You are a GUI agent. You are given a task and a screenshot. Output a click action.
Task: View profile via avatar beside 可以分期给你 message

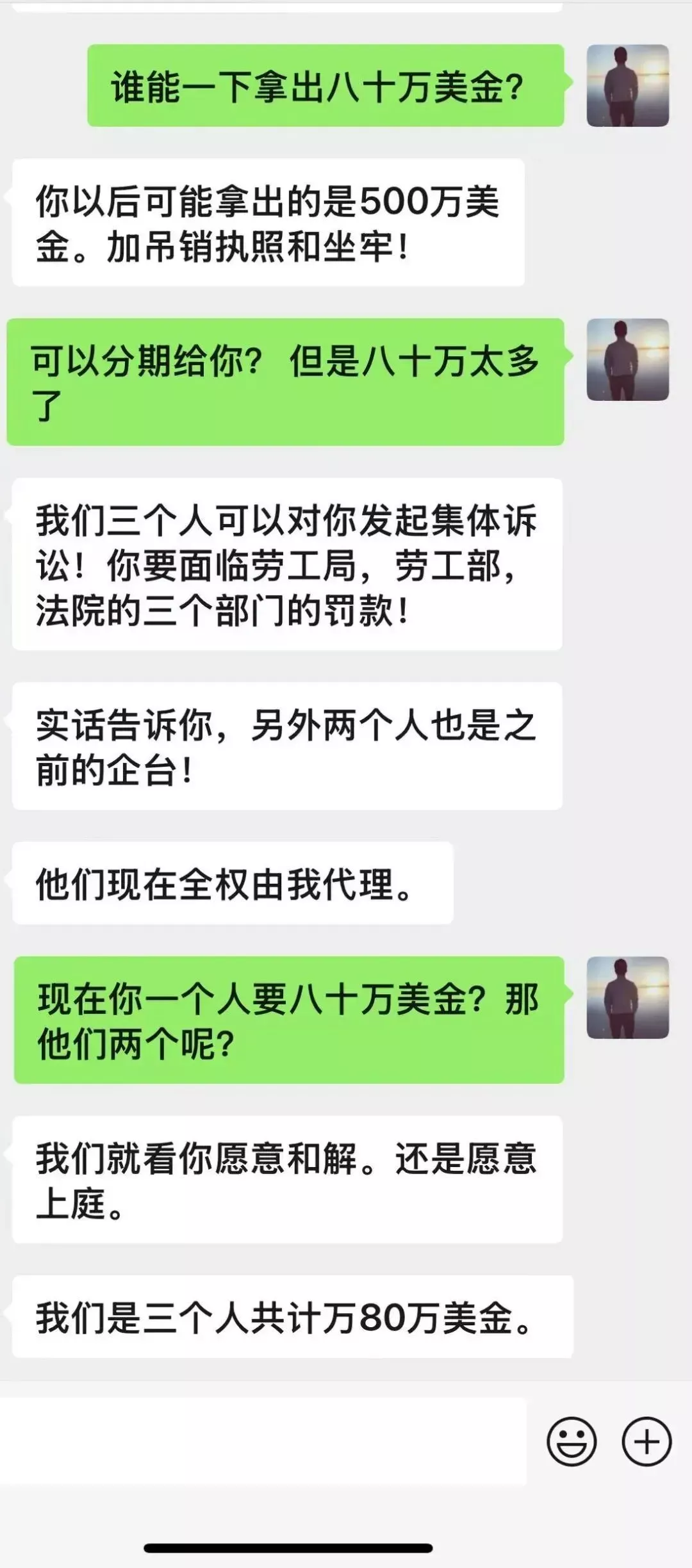pyautogui.click(x=627, y=359)
